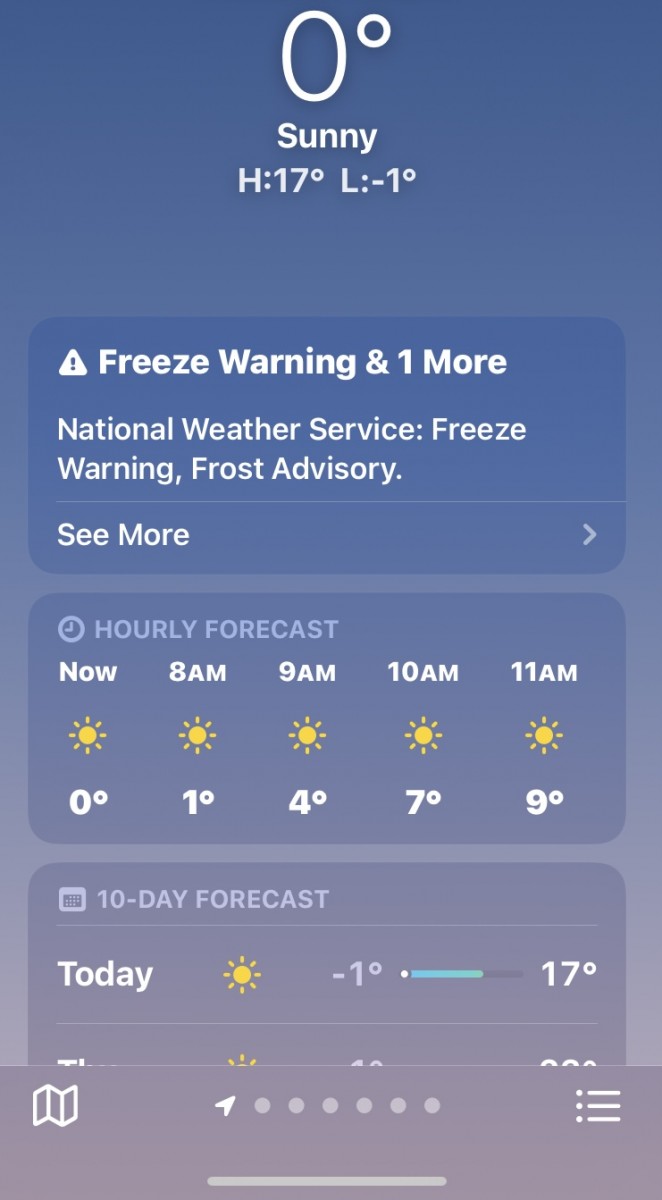Open Today's row in 10-day forecast
662x1200 pixels.
326,974
